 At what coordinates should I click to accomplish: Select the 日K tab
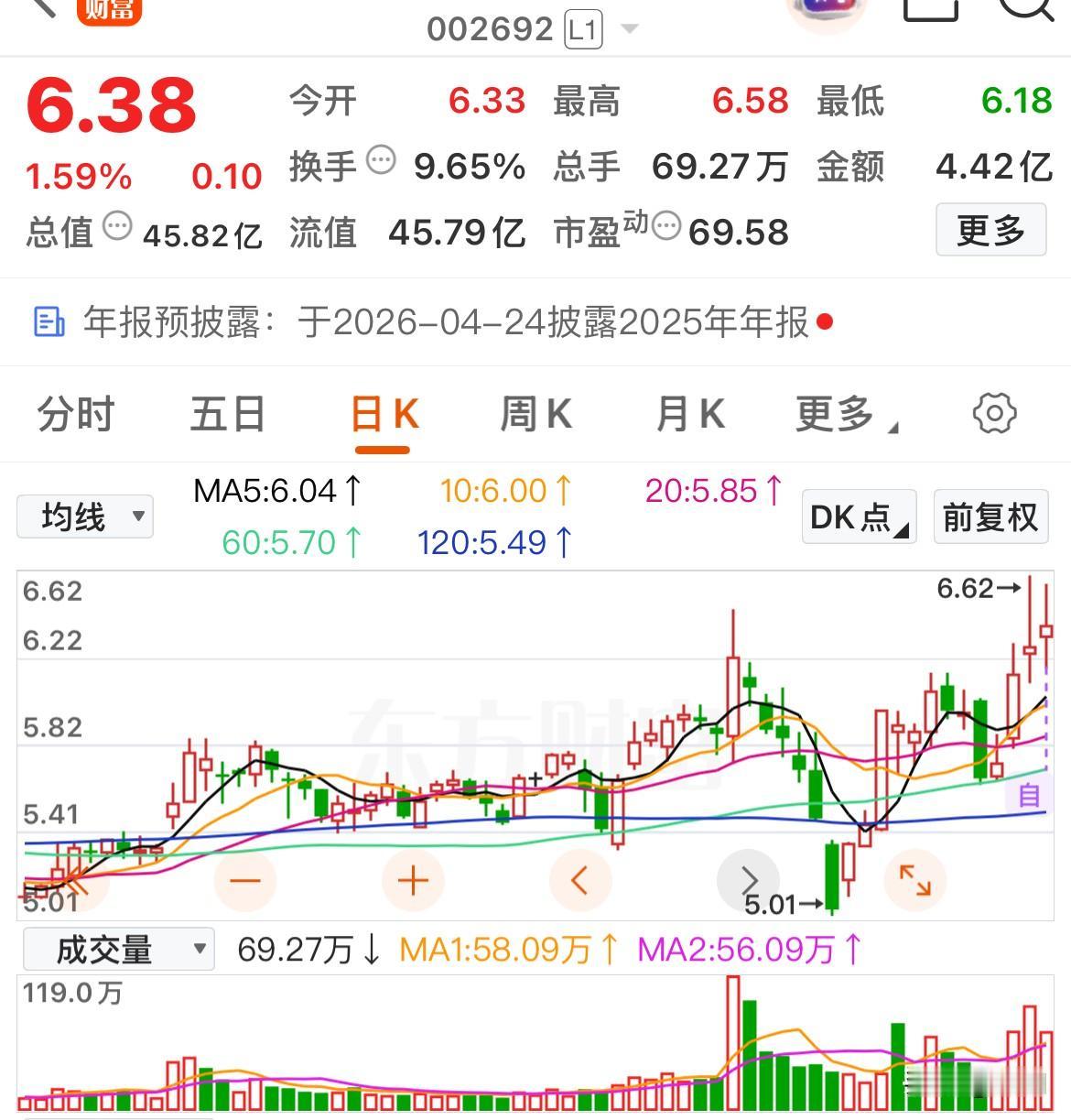pos(384,415)
